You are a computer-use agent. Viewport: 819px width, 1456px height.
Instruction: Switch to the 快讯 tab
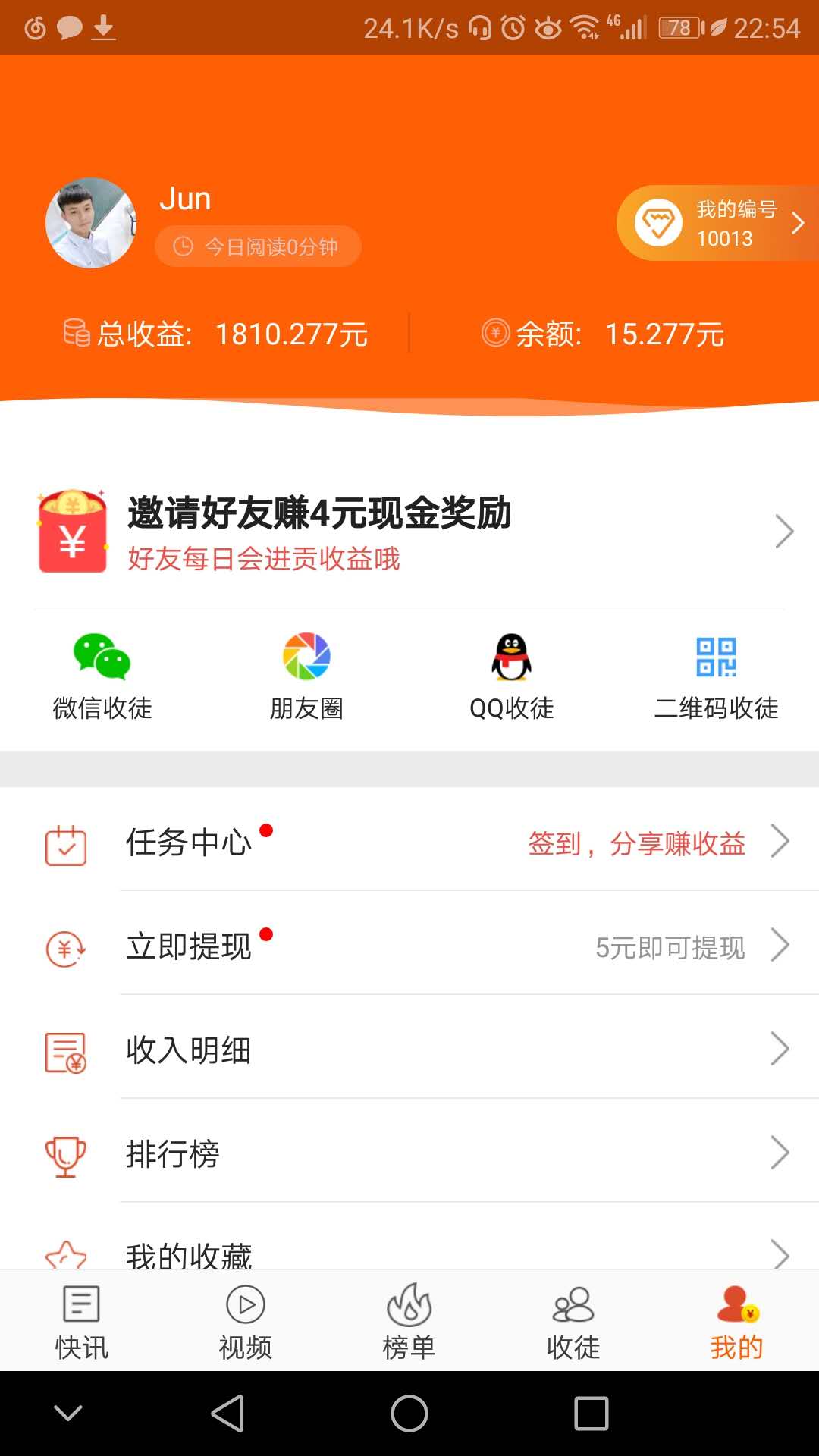coord(80,1319)
